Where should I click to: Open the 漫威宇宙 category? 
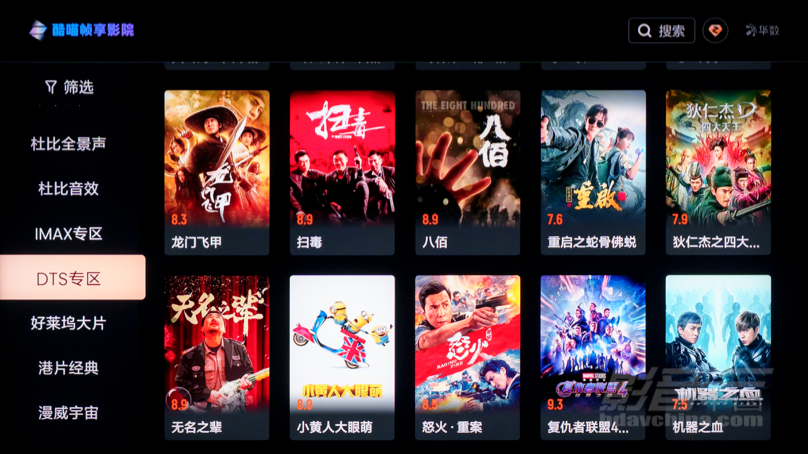click(x=69, y=412)
